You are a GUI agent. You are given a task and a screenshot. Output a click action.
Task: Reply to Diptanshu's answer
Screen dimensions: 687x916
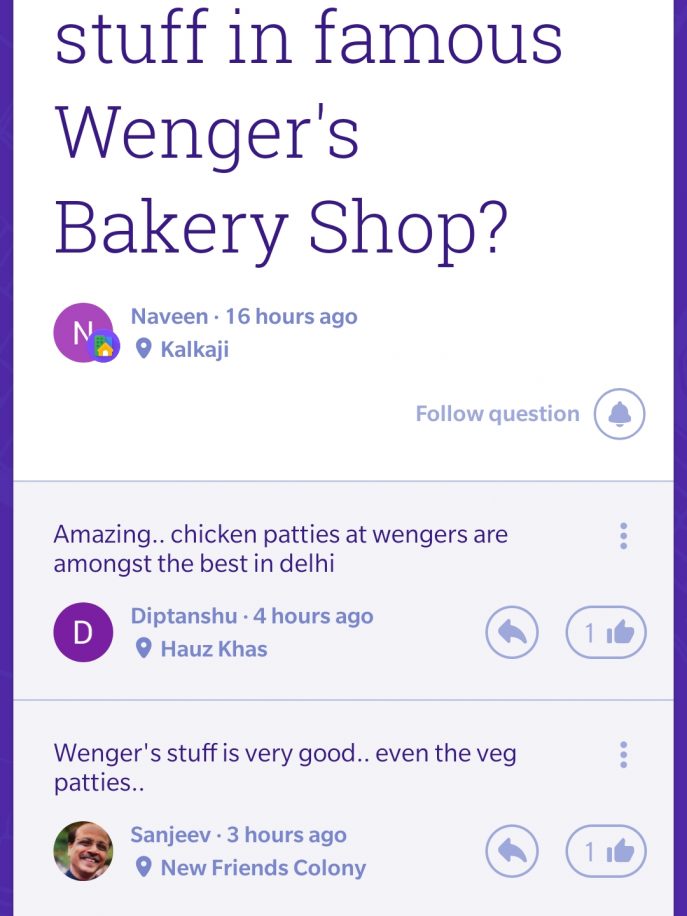click(512, 633)
